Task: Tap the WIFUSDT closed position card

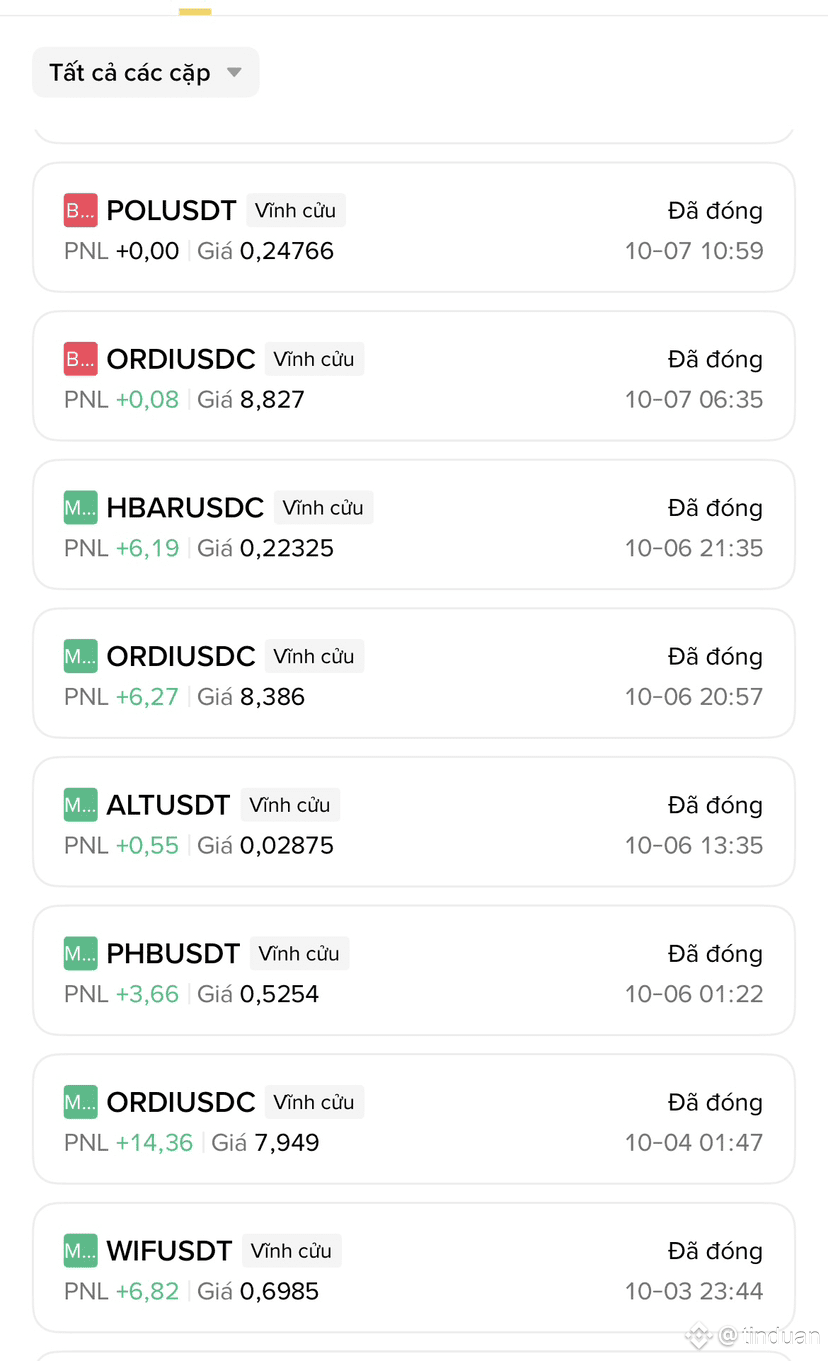Action: (x=413, y=1268)
